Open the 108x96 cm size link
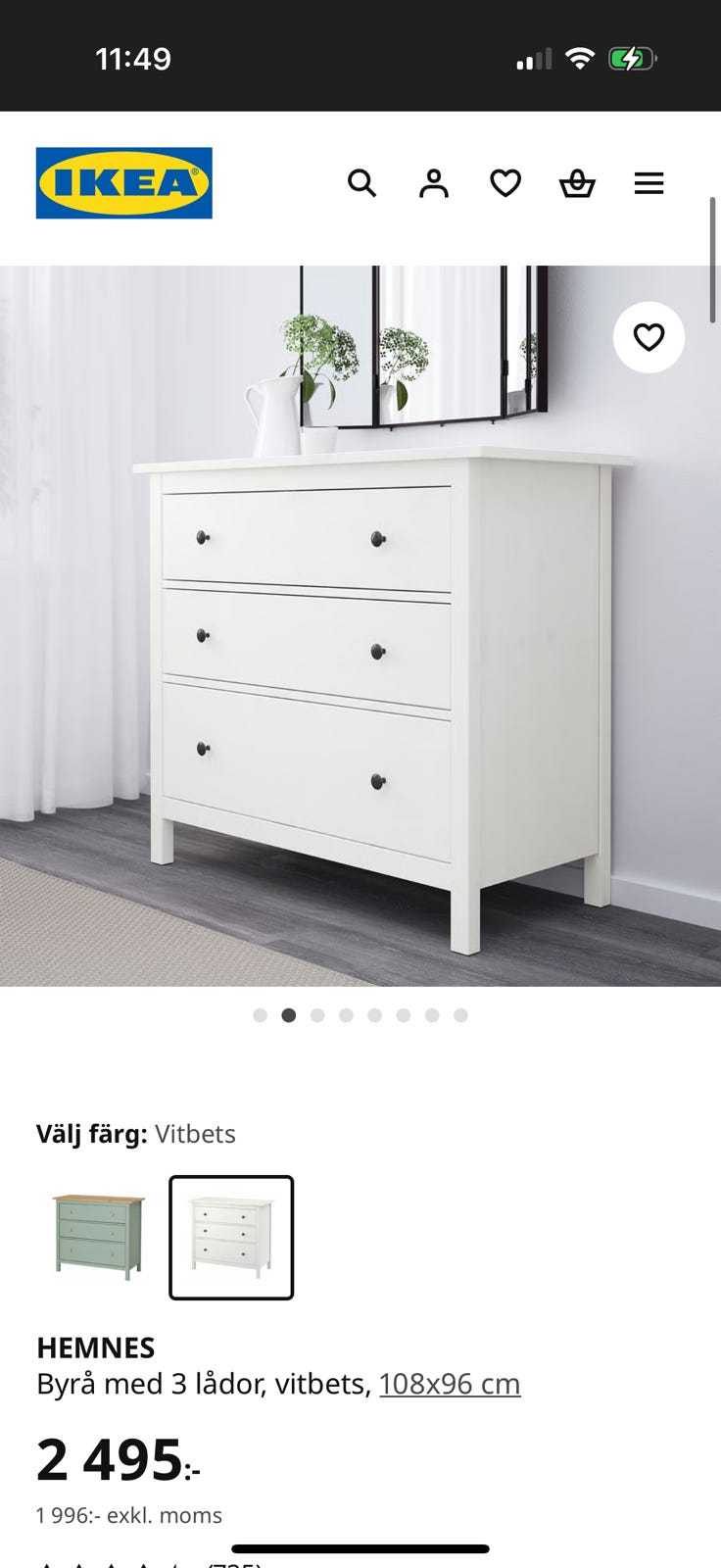 pyautogui.click(x=450, y=1383)
